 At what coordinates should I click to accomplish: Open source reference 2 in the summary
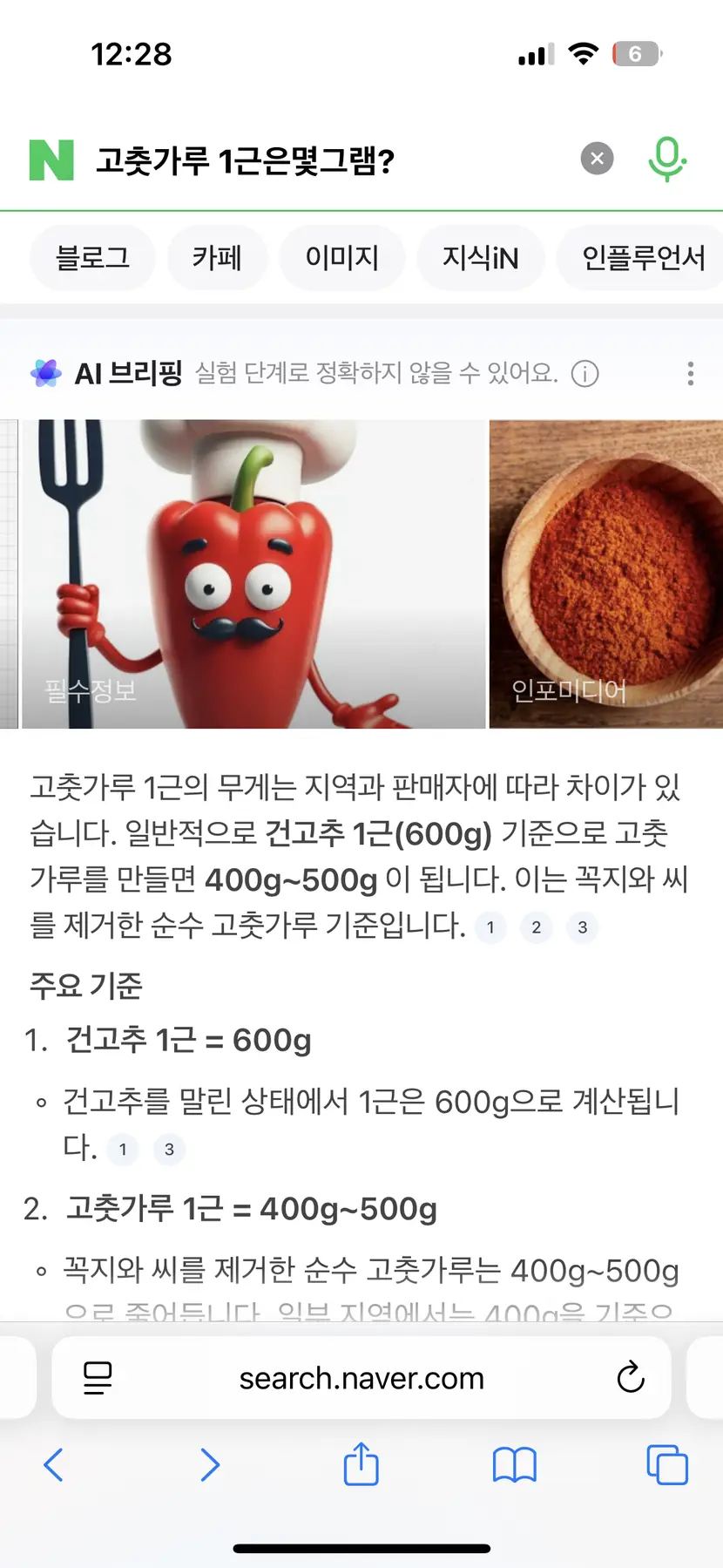pyautogui.click(x=536, y=927)
